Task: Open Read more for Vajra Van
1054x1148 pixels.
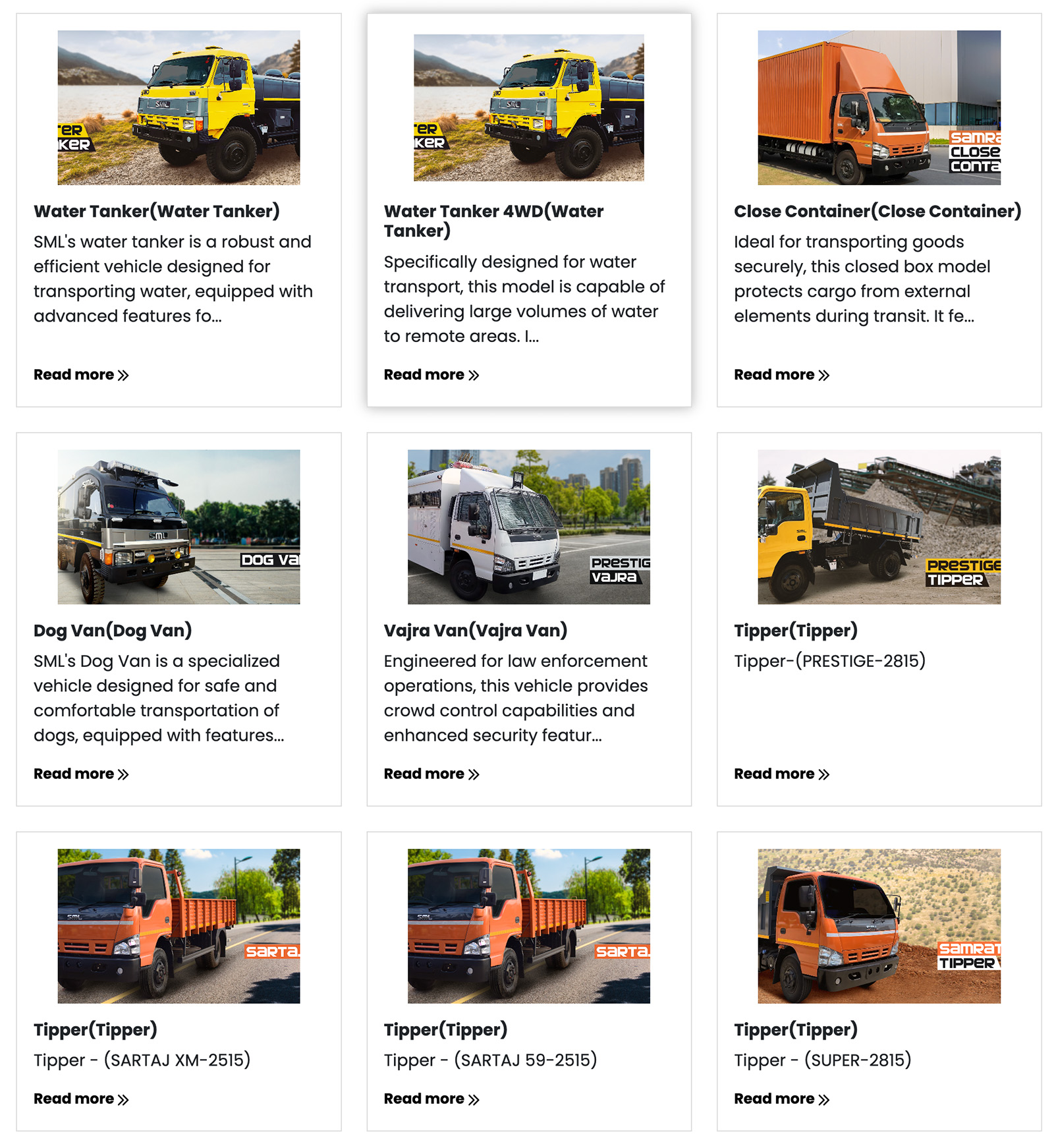Action: click(431, 774)
